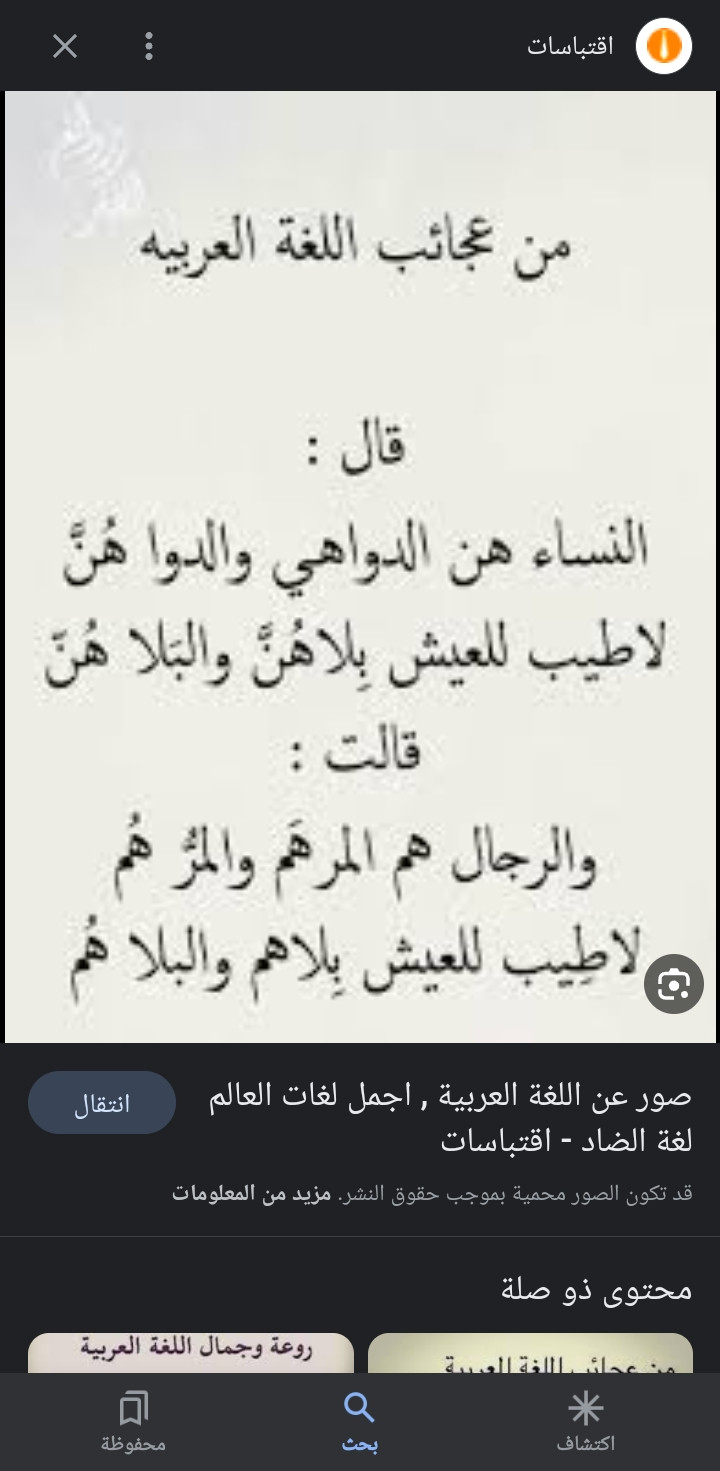View the main Arabic quote image
This screenshot has height=1471, width=720.
click(360, 567)
